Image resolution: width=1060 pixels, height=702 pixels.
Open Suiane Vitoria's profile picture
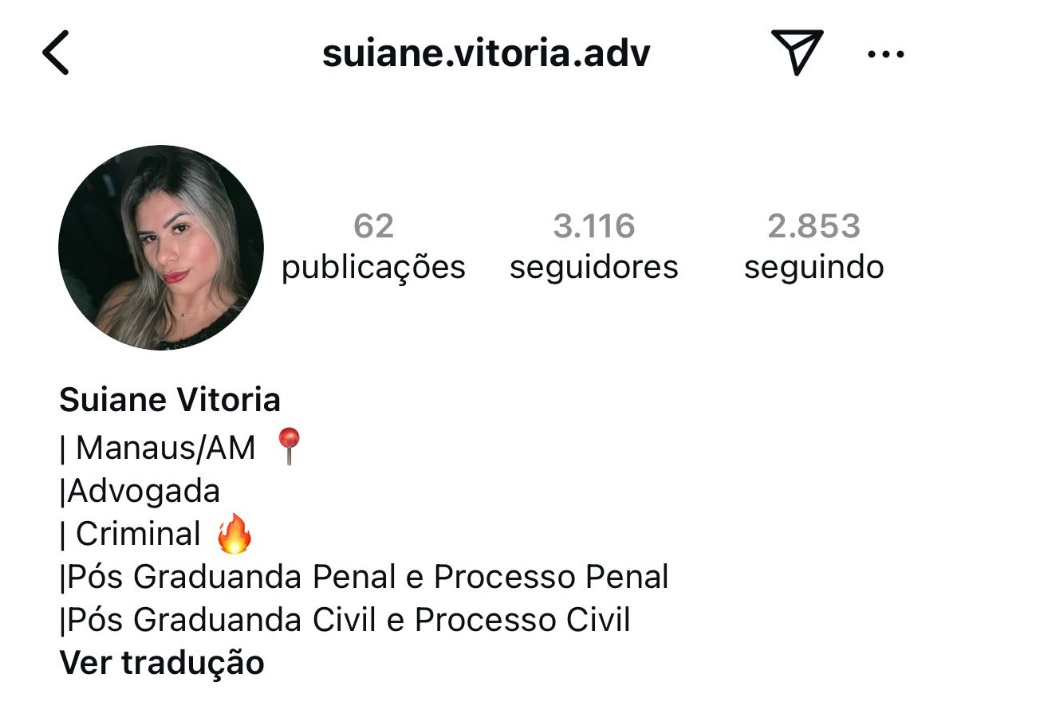(x=161, y=247)
